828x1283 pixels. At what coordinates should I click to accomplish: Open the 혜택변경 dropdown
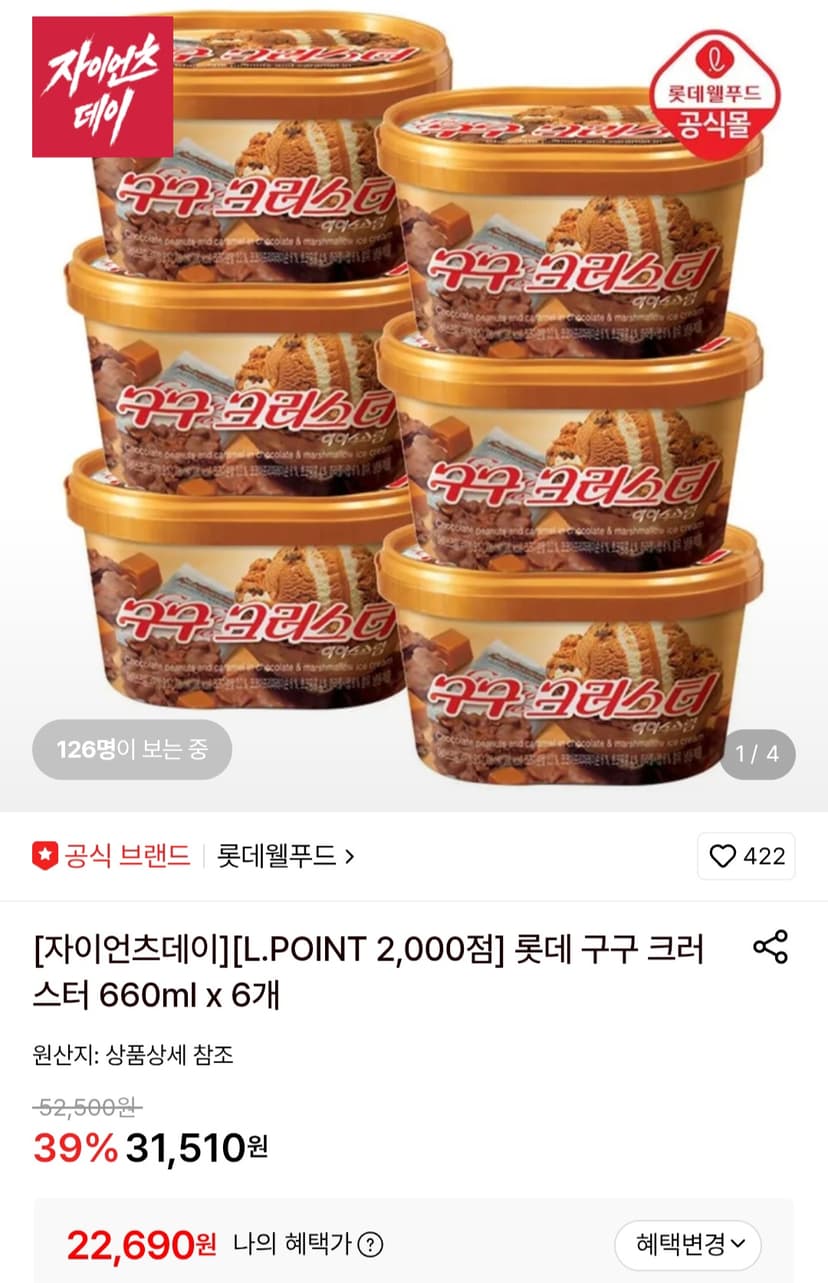pyautogui.click(x=688, y=1245)
